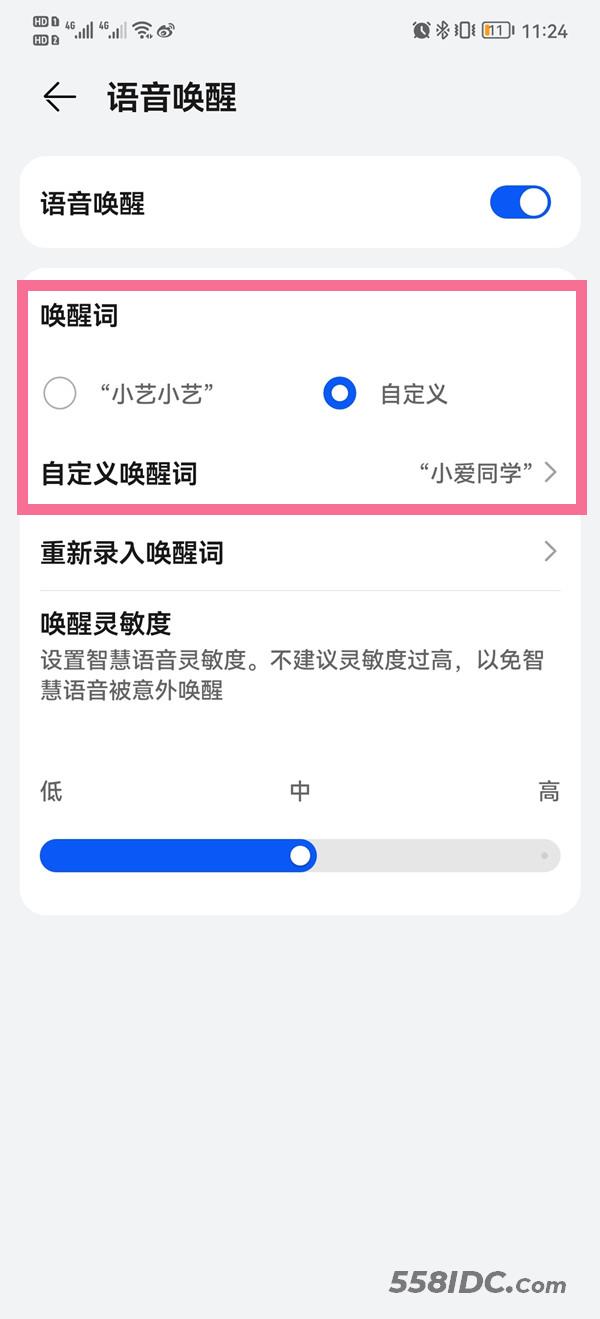The width and height of the screenshot is (600, 1319).
Task: Go back using the arrow
Action: point(60,97)
